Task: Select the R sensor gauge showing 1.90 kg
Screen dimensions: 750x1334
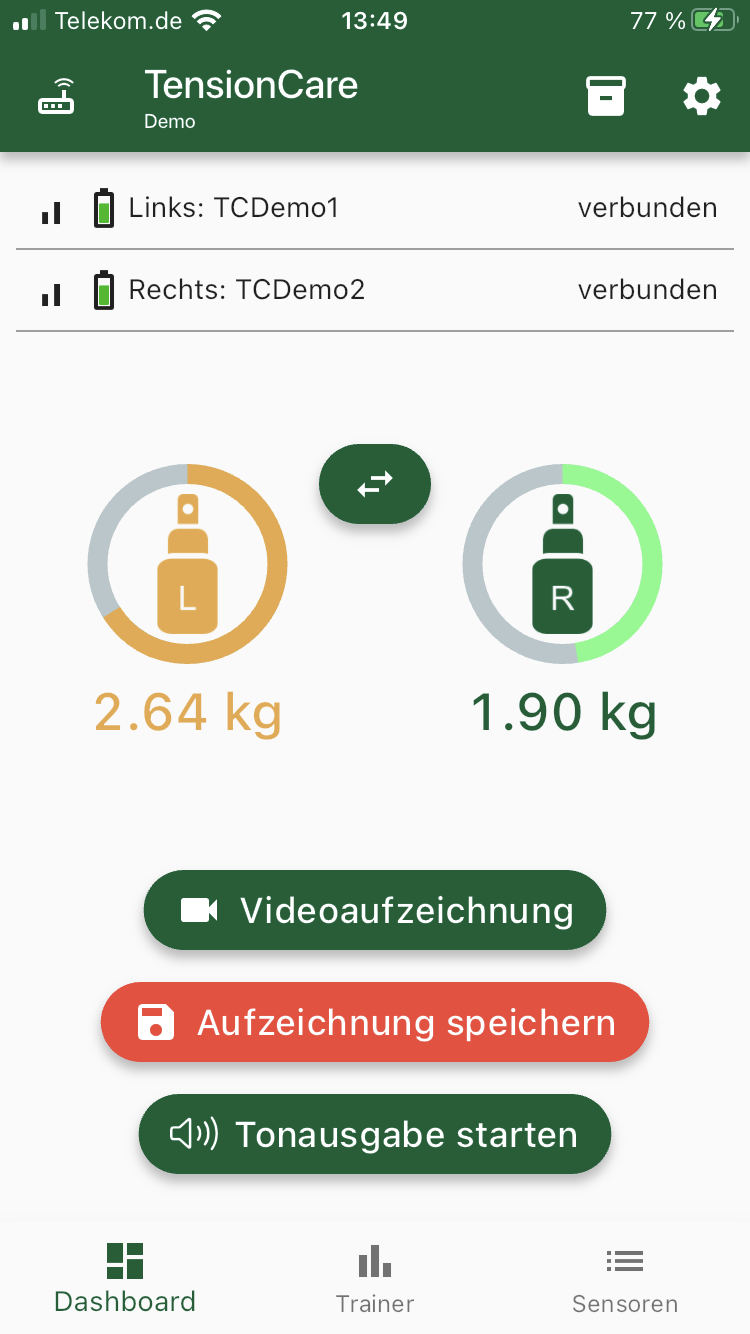Action: [562, 564]
